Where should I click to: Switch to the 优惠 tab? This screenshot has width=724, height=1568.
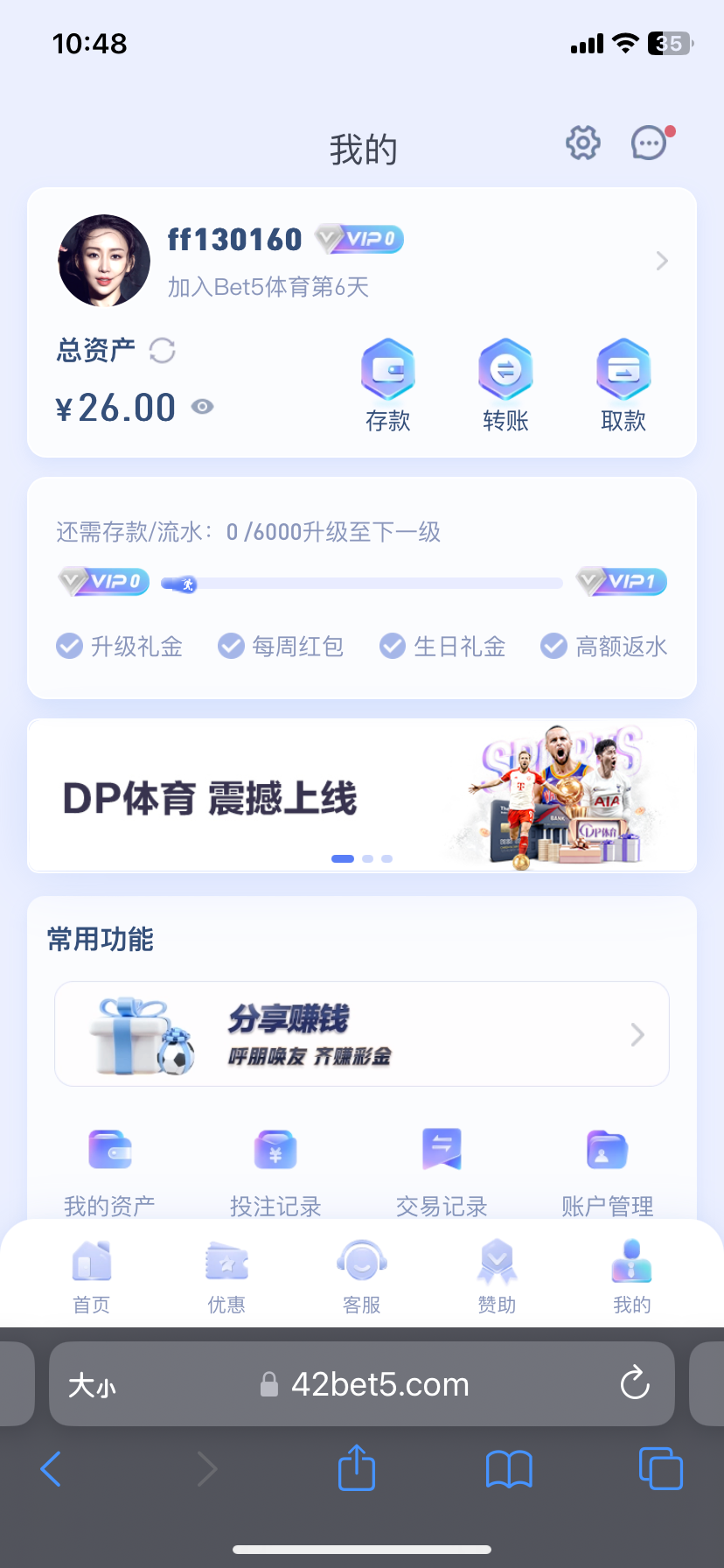coord(226,1277)
